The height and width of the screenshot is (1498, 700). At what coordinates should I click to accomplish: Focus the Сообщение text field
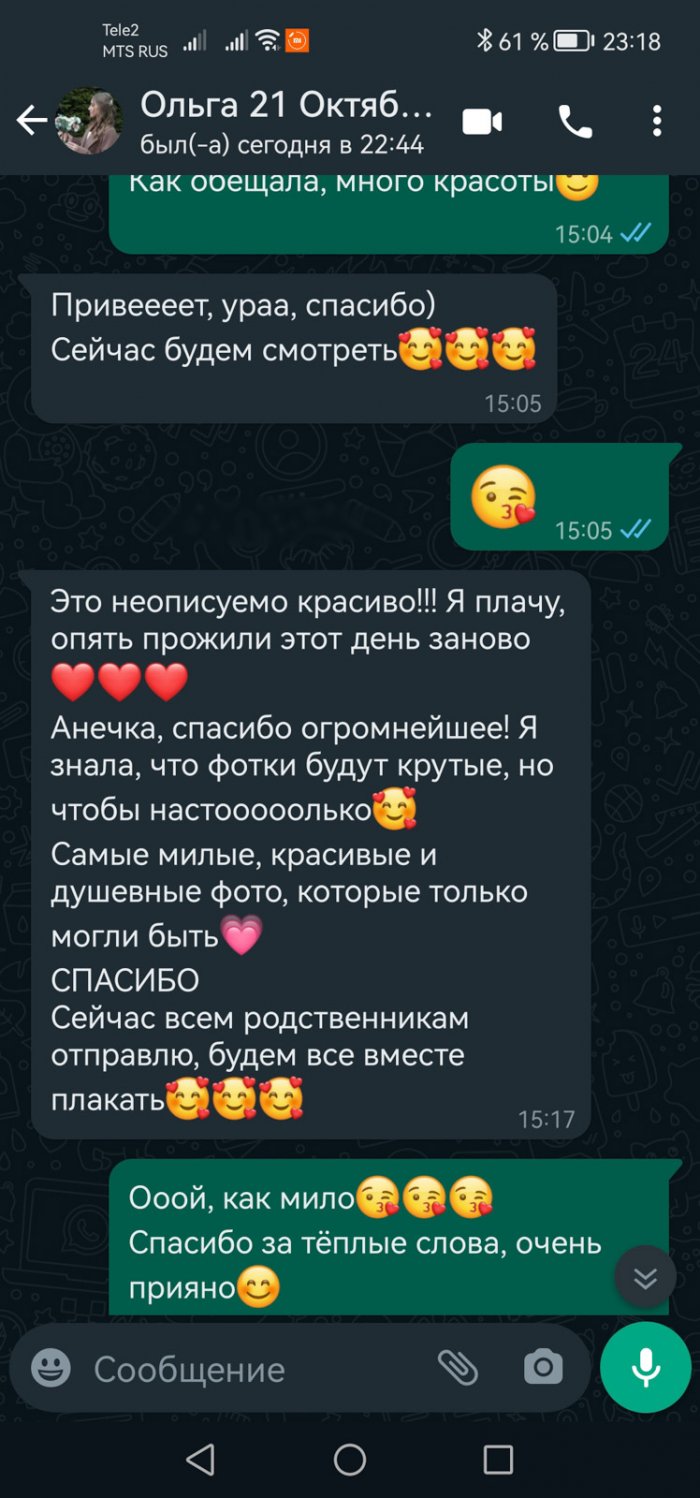(x=250, y=1368)
